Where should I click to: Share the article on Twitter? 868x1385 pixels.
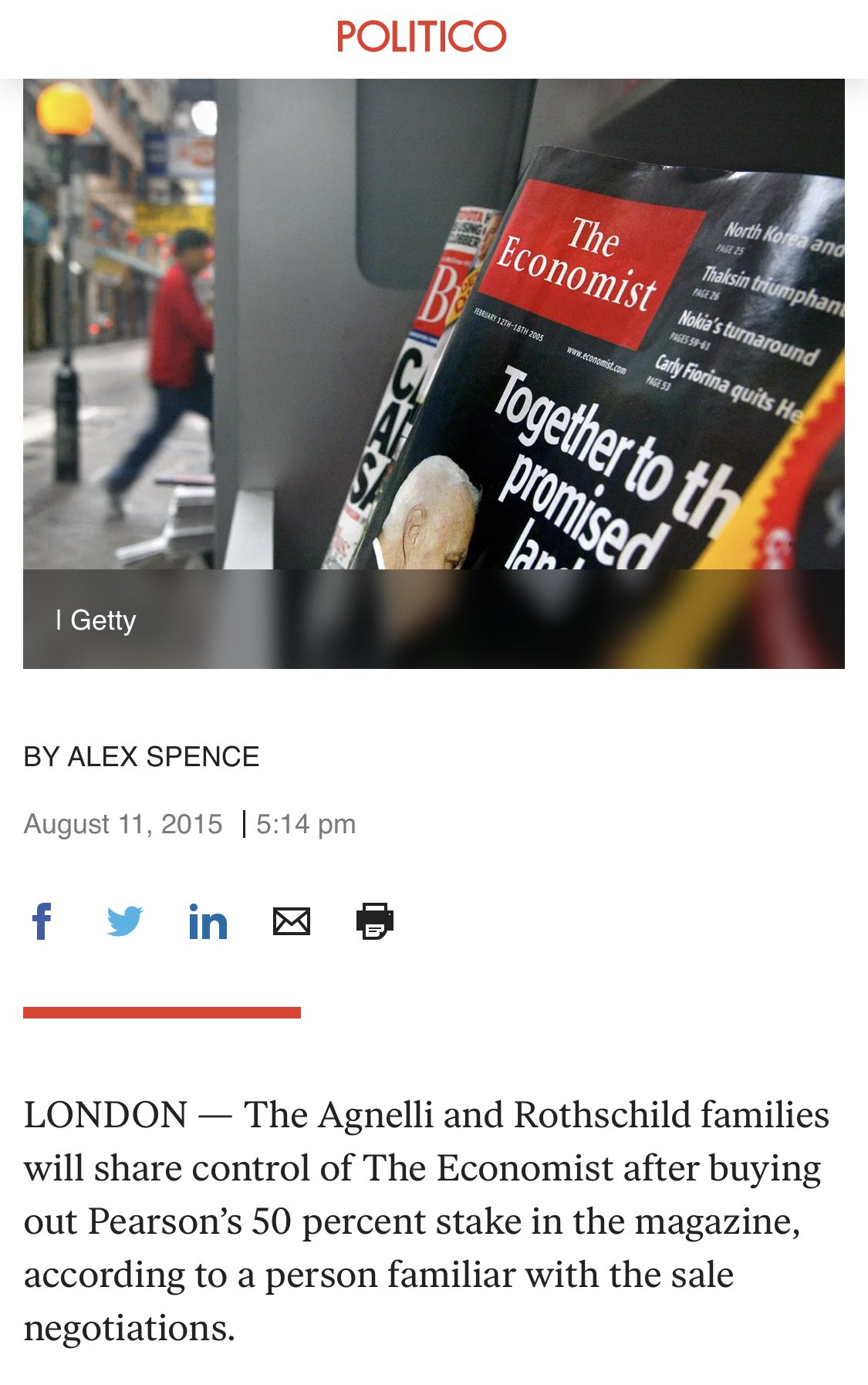125,921
